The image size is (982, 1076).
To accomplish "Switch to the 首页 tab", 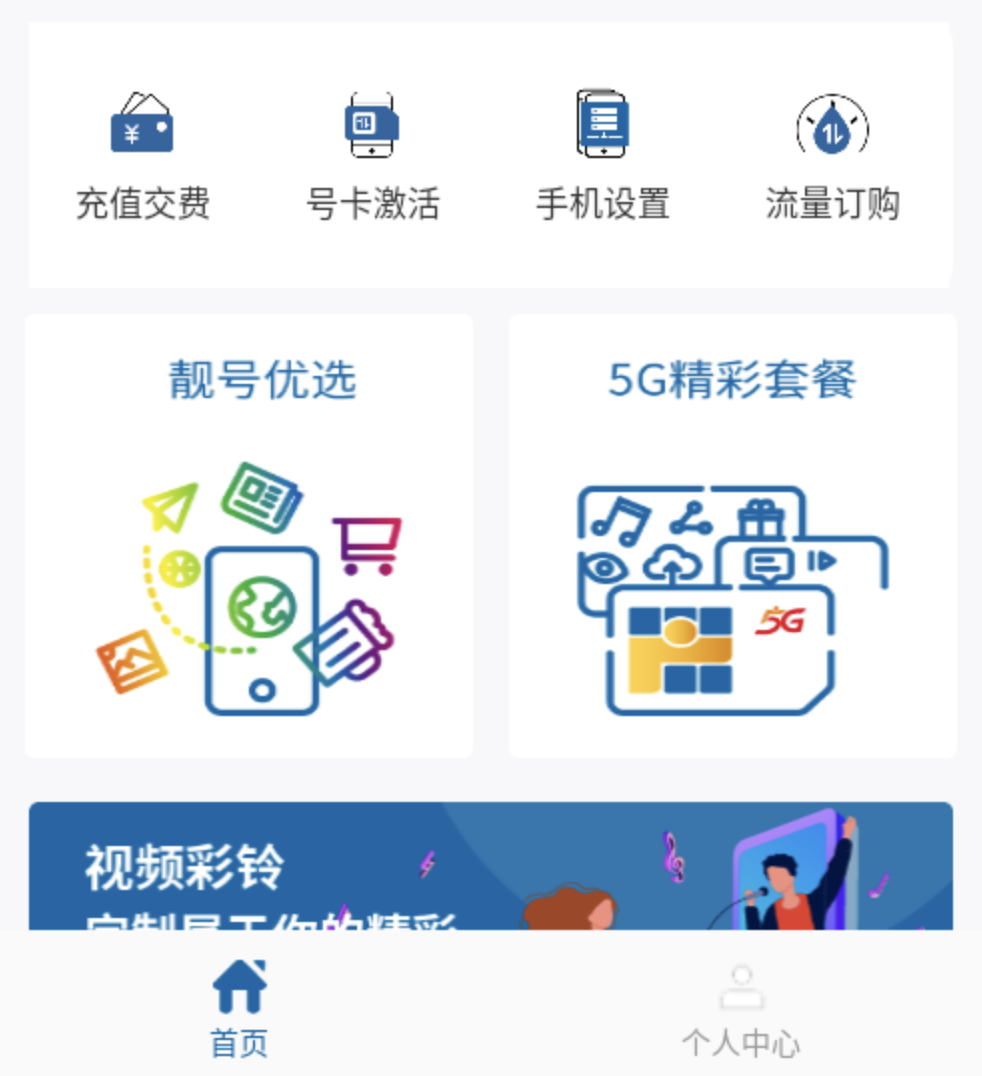I will (x=240, y=1007).
